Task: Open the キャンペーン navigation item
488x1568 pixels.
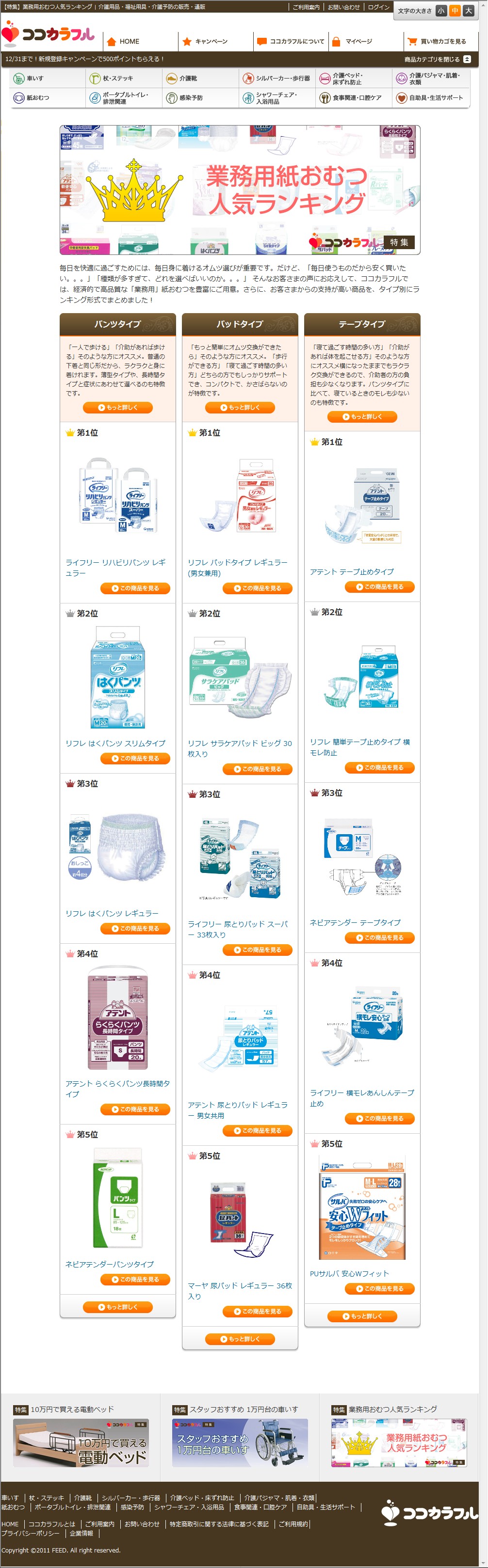Action: tap(210, 41)
